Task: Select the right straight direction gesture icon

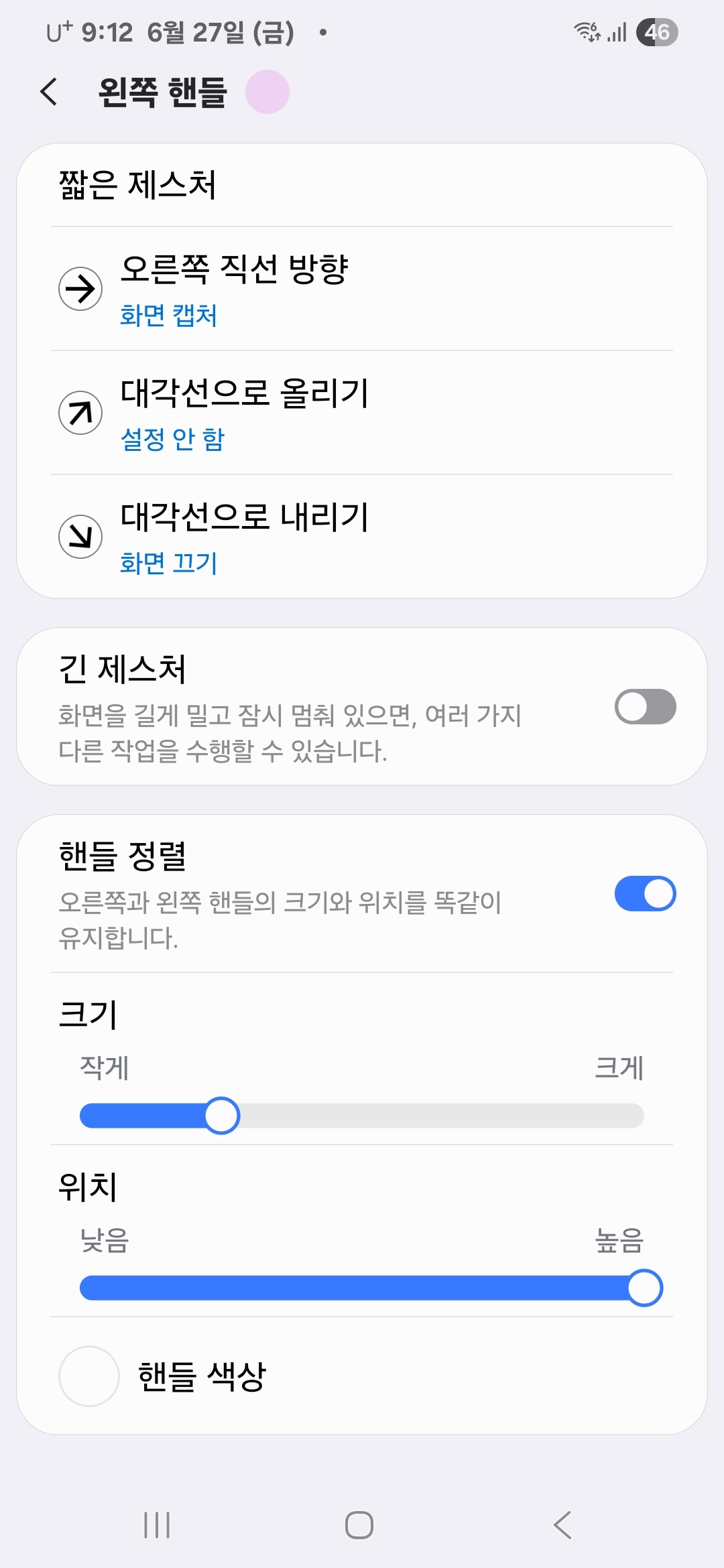Action: pyautogui.click(x=80, y=288)
